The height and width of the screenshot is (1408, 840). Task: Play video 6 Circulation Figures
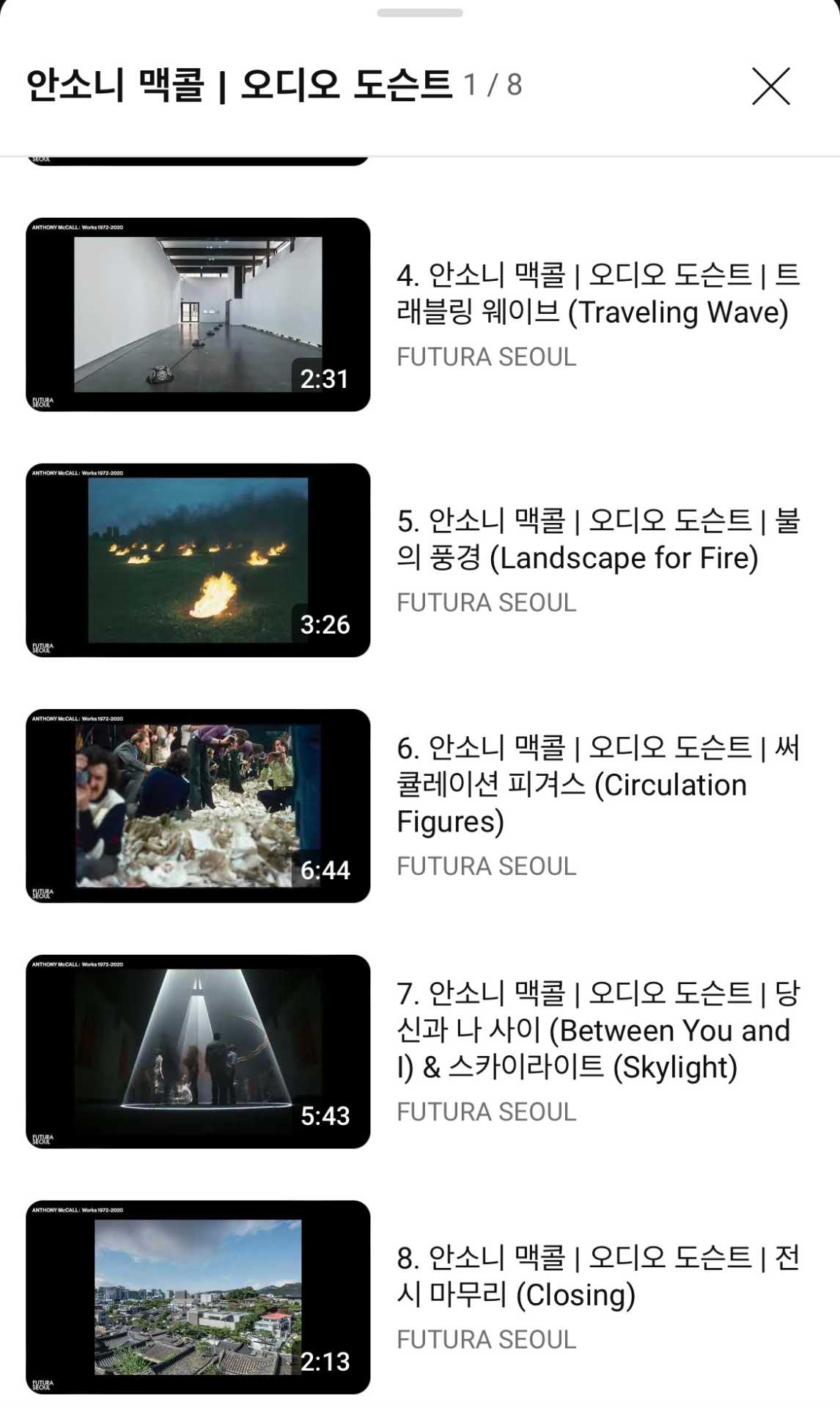coord(198,805)
